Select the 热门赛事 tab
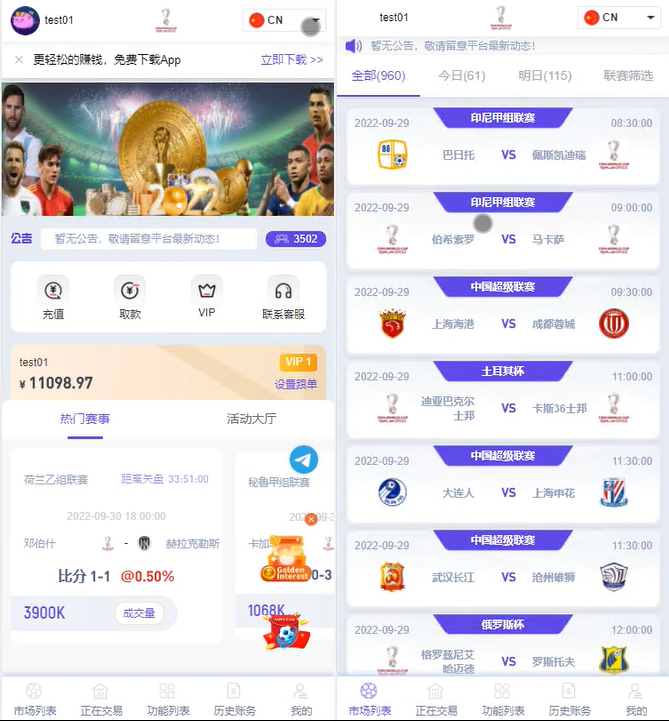The image size is (669, 723). click(85, 418)
